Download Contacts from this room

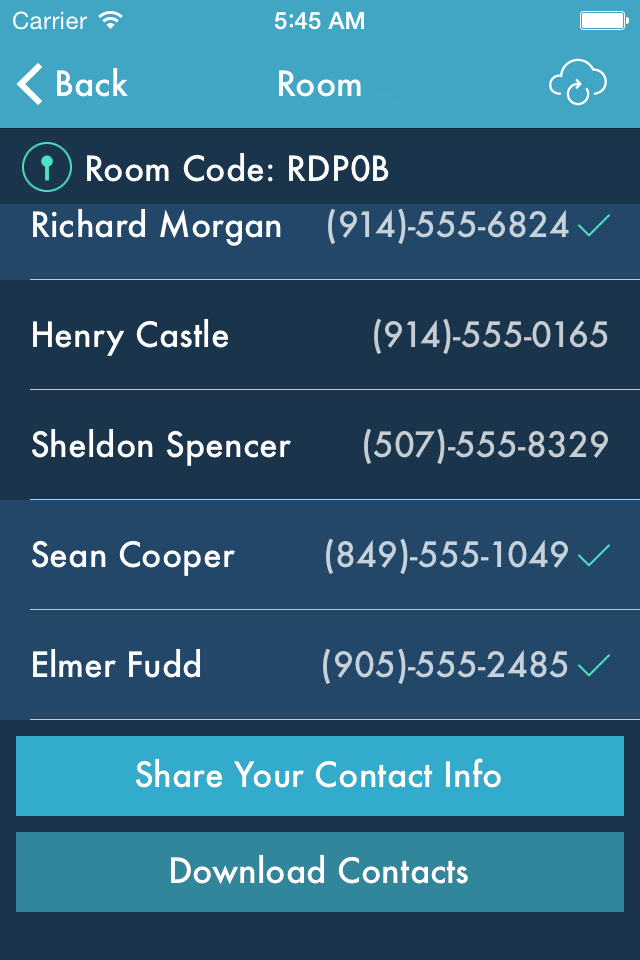click(x=320, y=872)
